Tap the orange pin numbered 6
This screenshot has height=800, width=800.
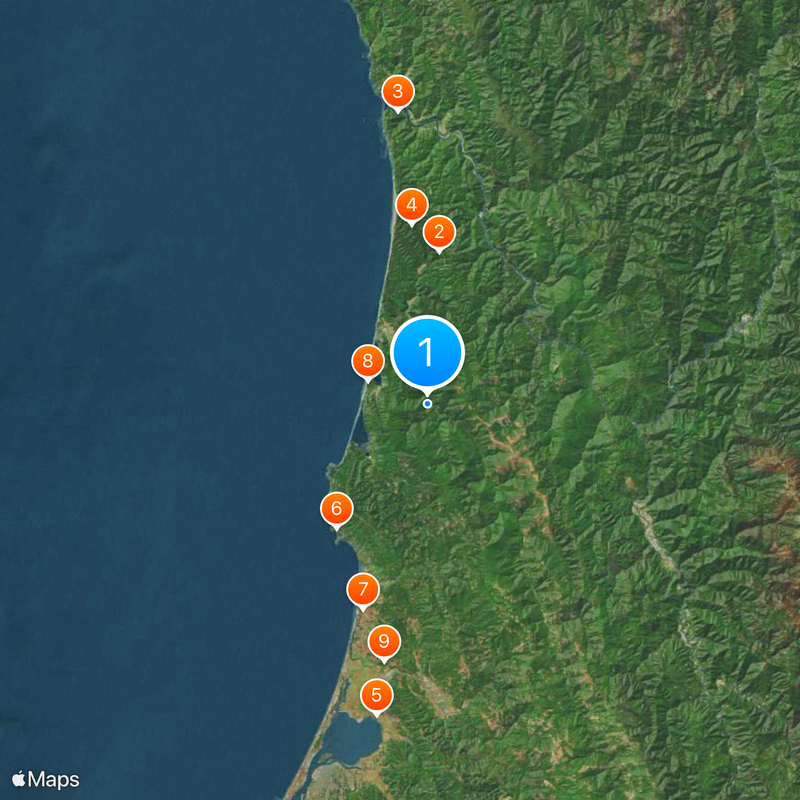tap(336, 509)
